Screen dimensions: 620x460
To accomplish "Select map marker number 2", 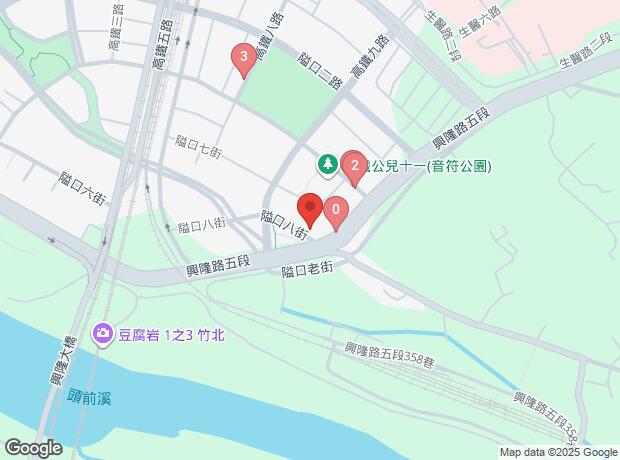I will tap(352, 165).
